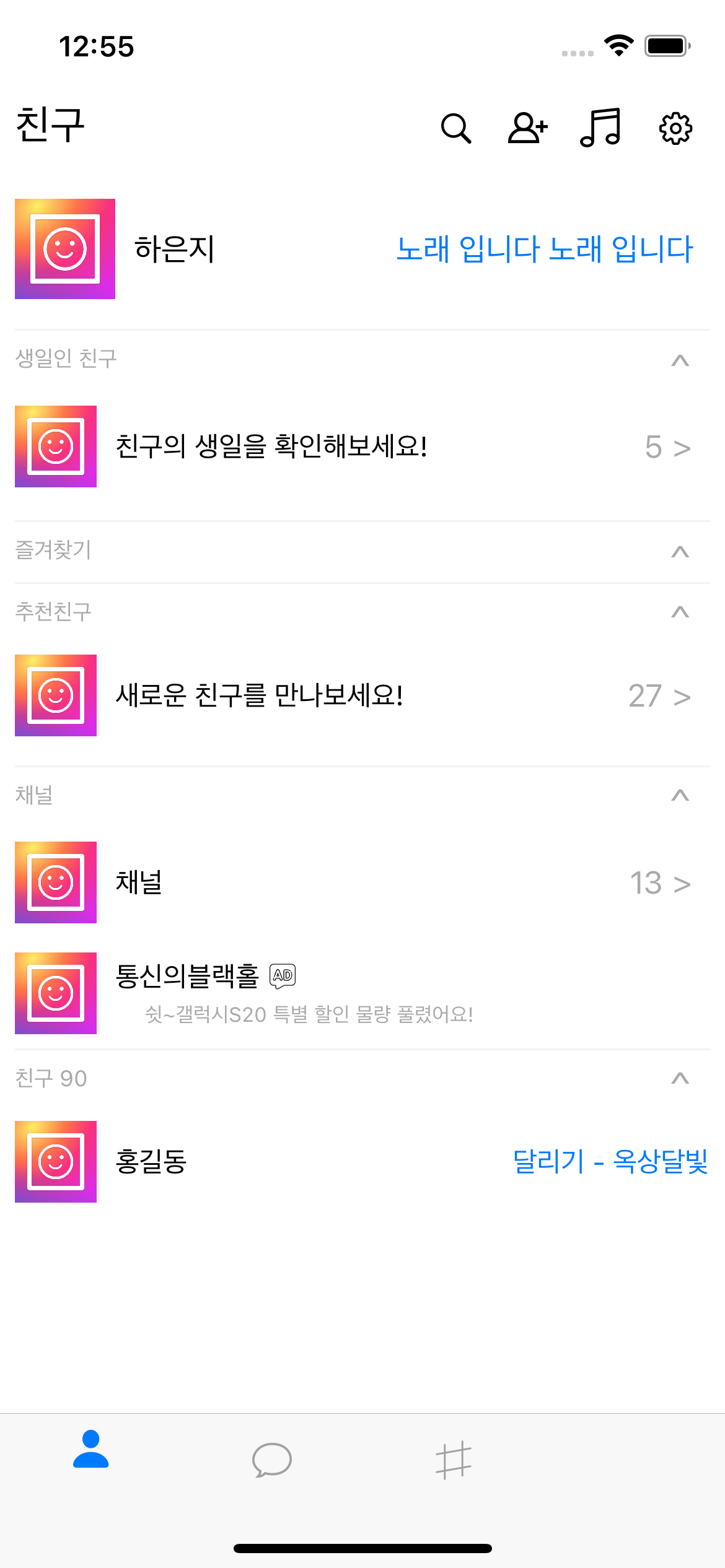Tap the add friend icon
The height and width of the screenshot is (1568, 725).
527,128
